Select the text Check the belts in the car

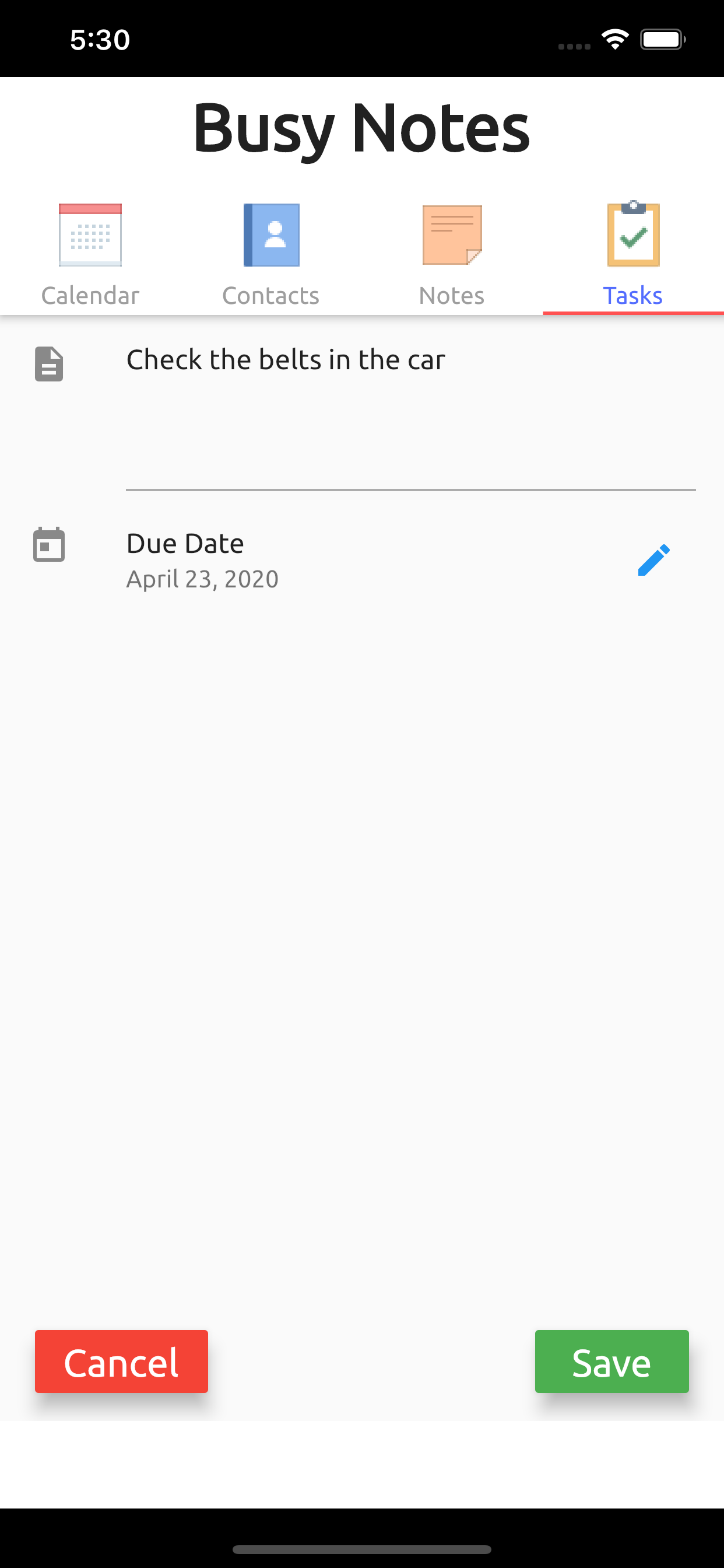coord(285,359)
